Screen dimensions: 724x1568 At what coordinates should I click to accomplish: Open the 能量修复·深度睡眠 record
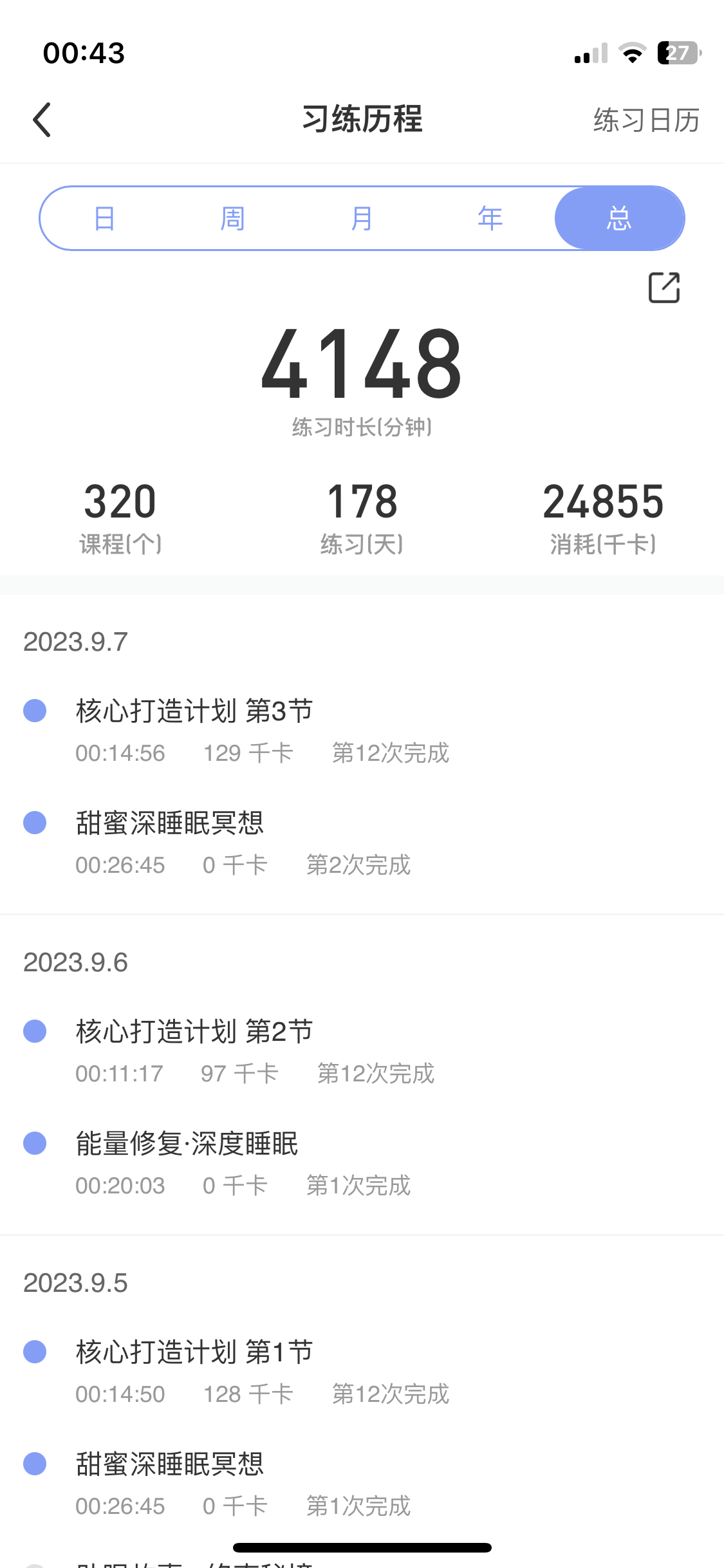tap(362, 1163)
